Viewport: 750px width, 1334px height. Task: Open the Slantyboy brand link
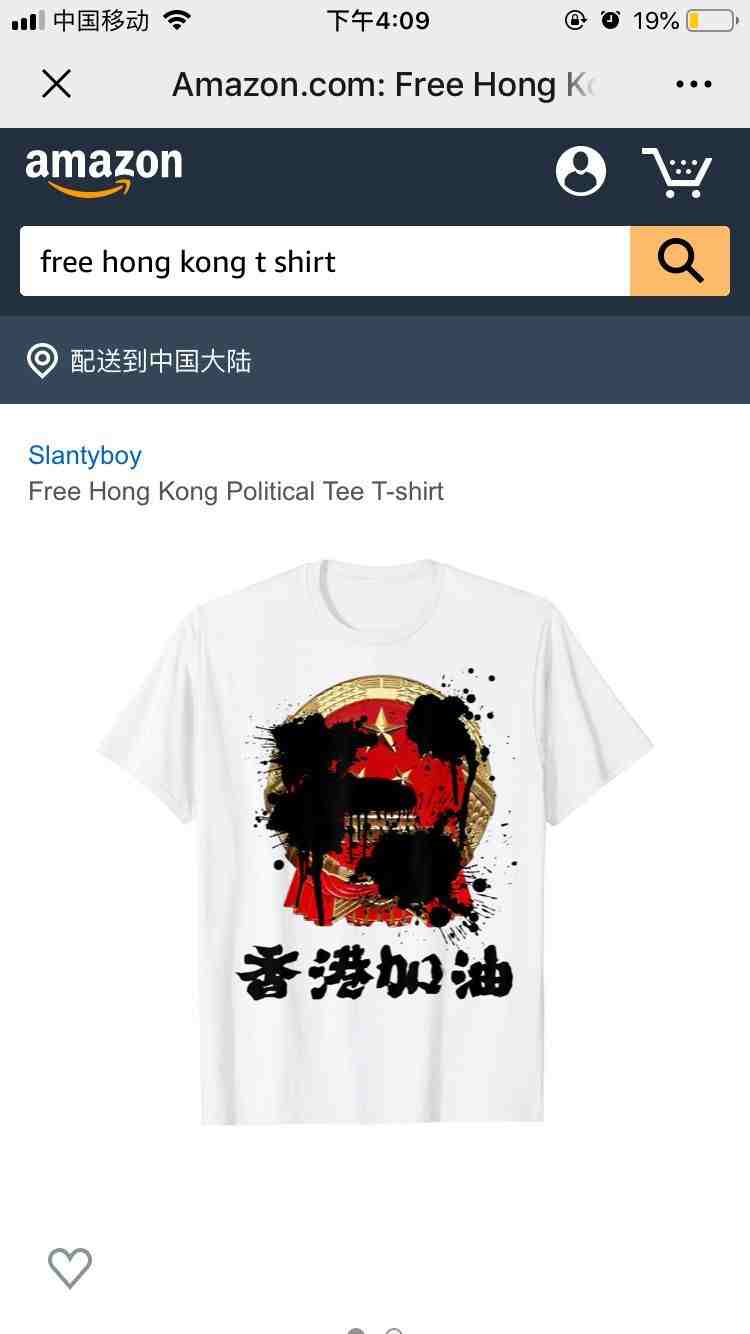[x=85, y=455]
